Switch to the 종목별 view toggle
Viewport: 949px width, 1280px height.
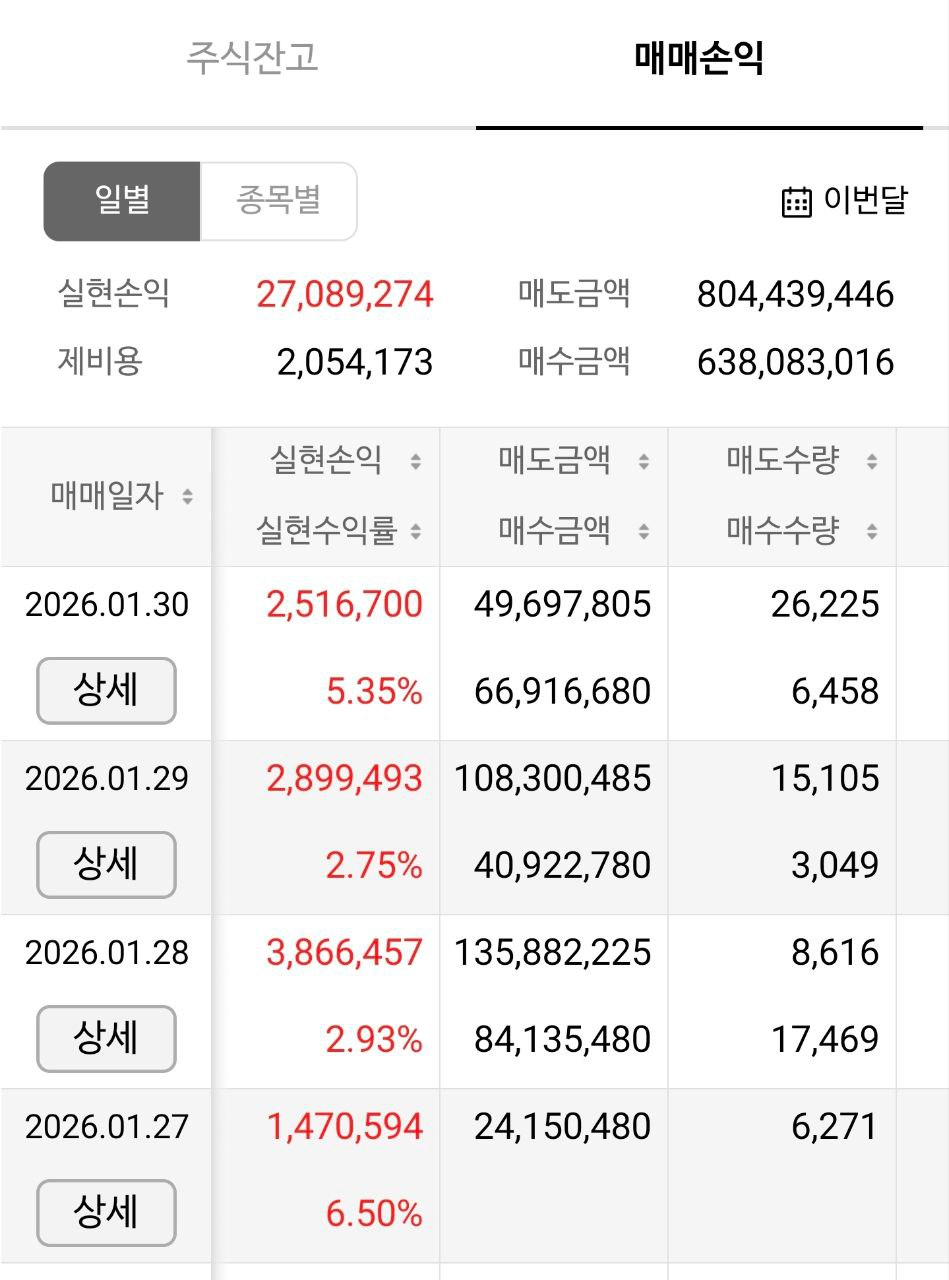point(278,201)
